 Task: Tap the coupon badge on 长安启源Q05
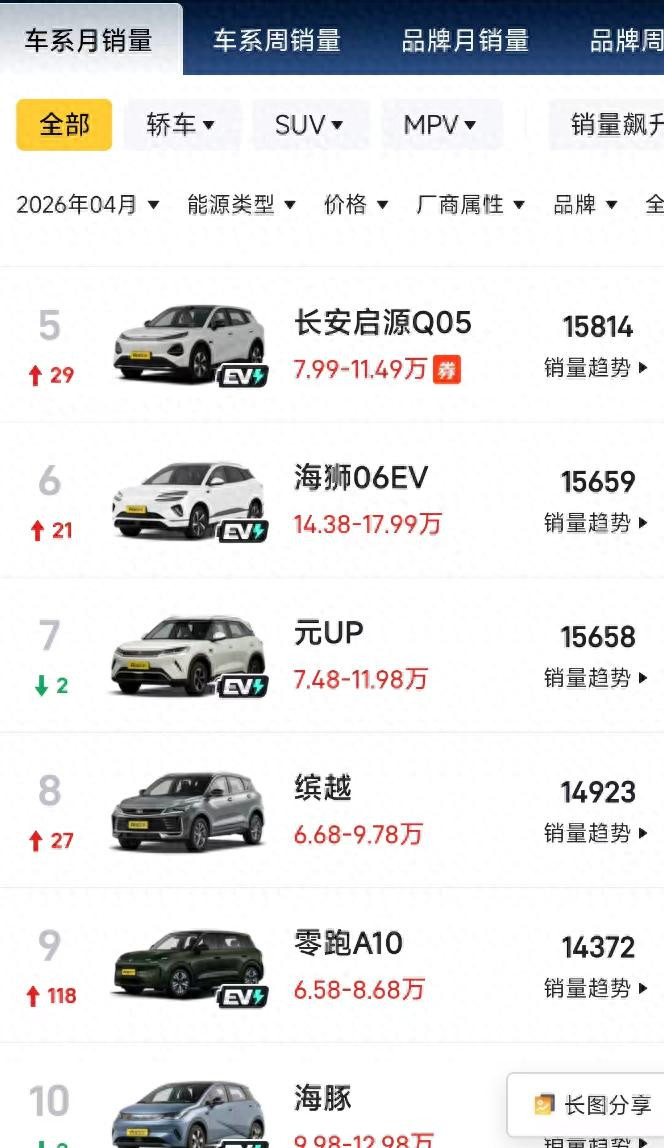click(x=447, y=370)
